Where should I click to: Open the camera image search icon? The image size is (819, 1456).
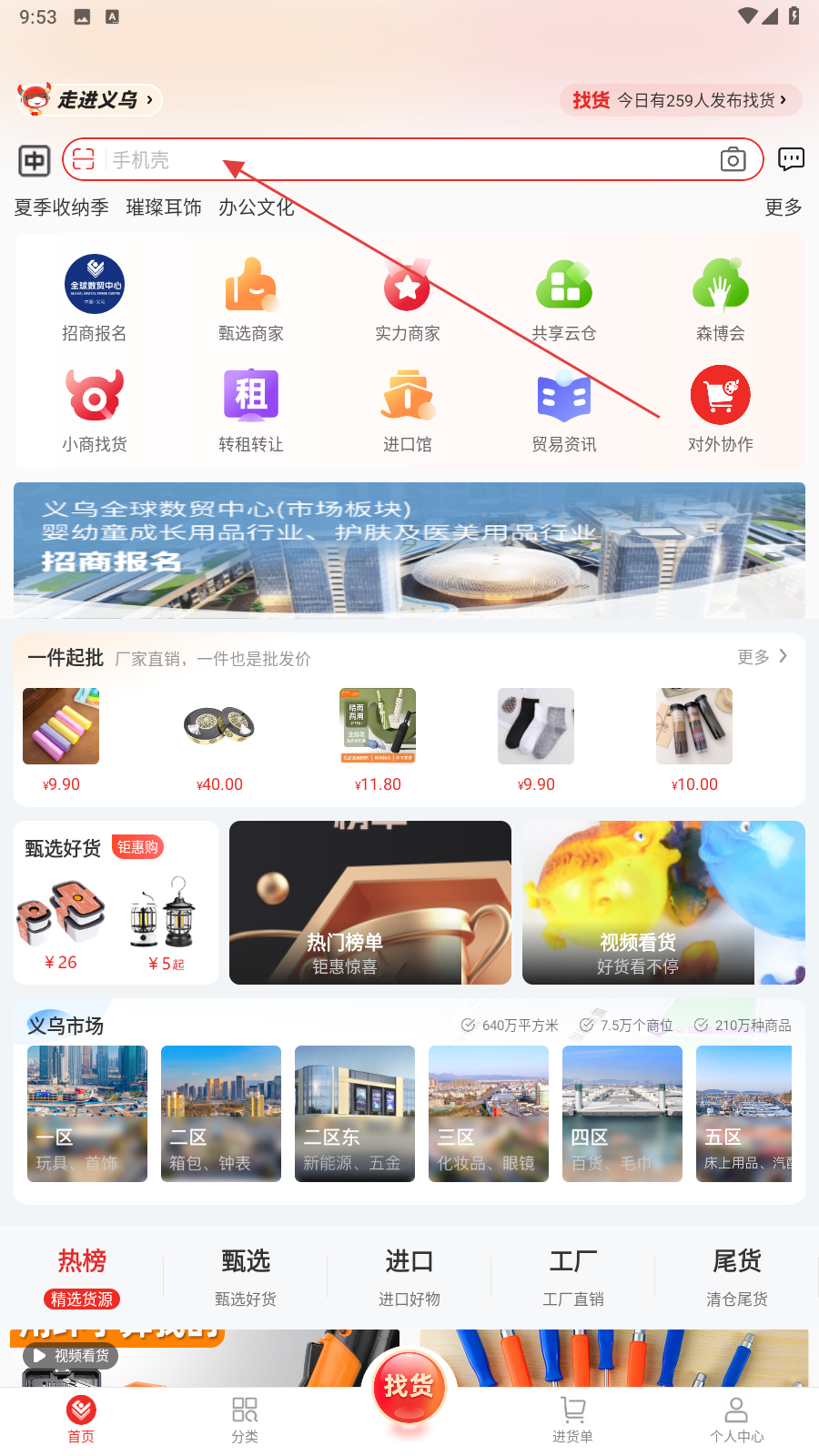[x=733, y=160]
